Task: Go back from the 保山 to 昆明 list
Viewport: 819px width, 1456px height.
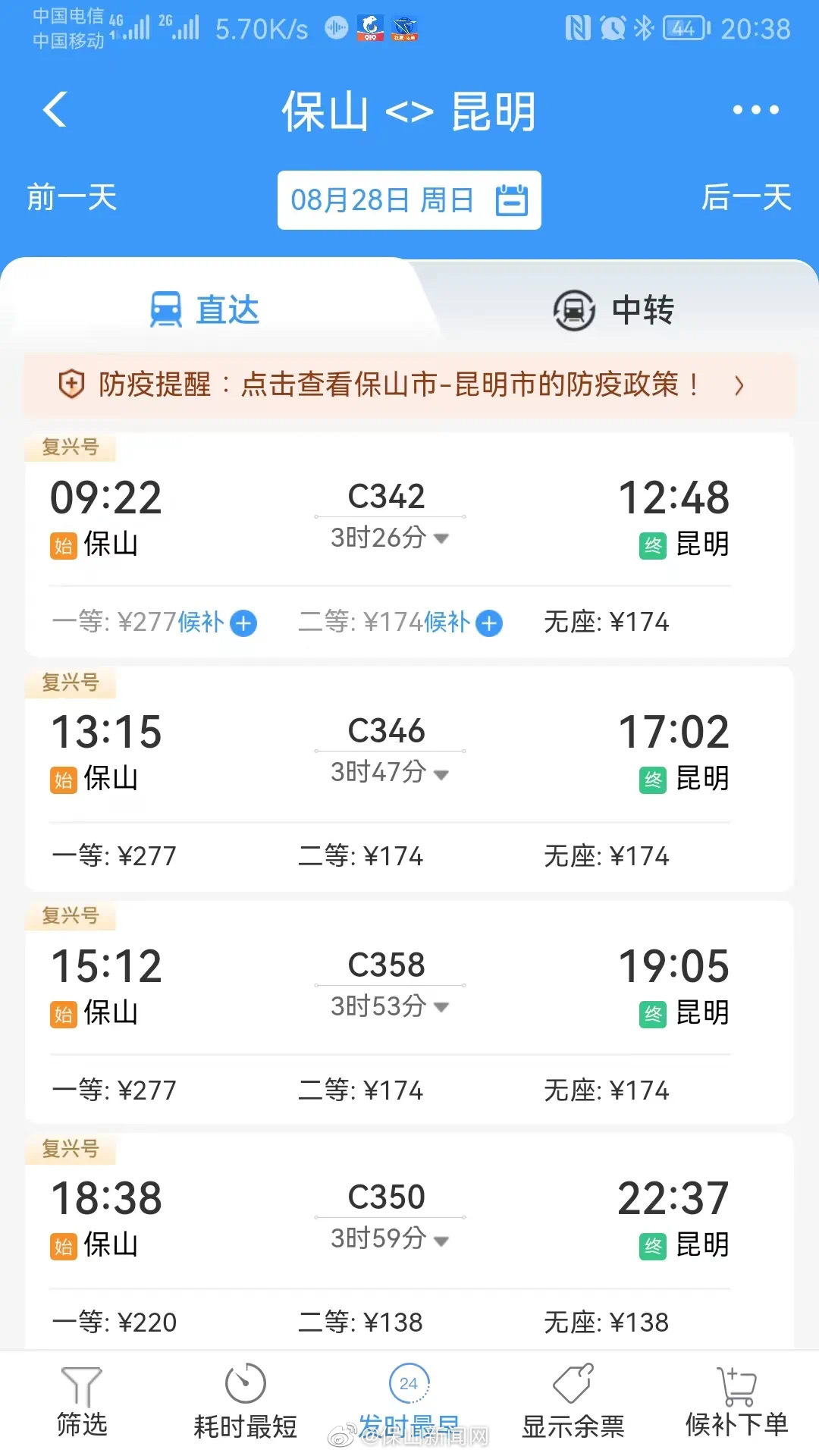Action: 55,110
